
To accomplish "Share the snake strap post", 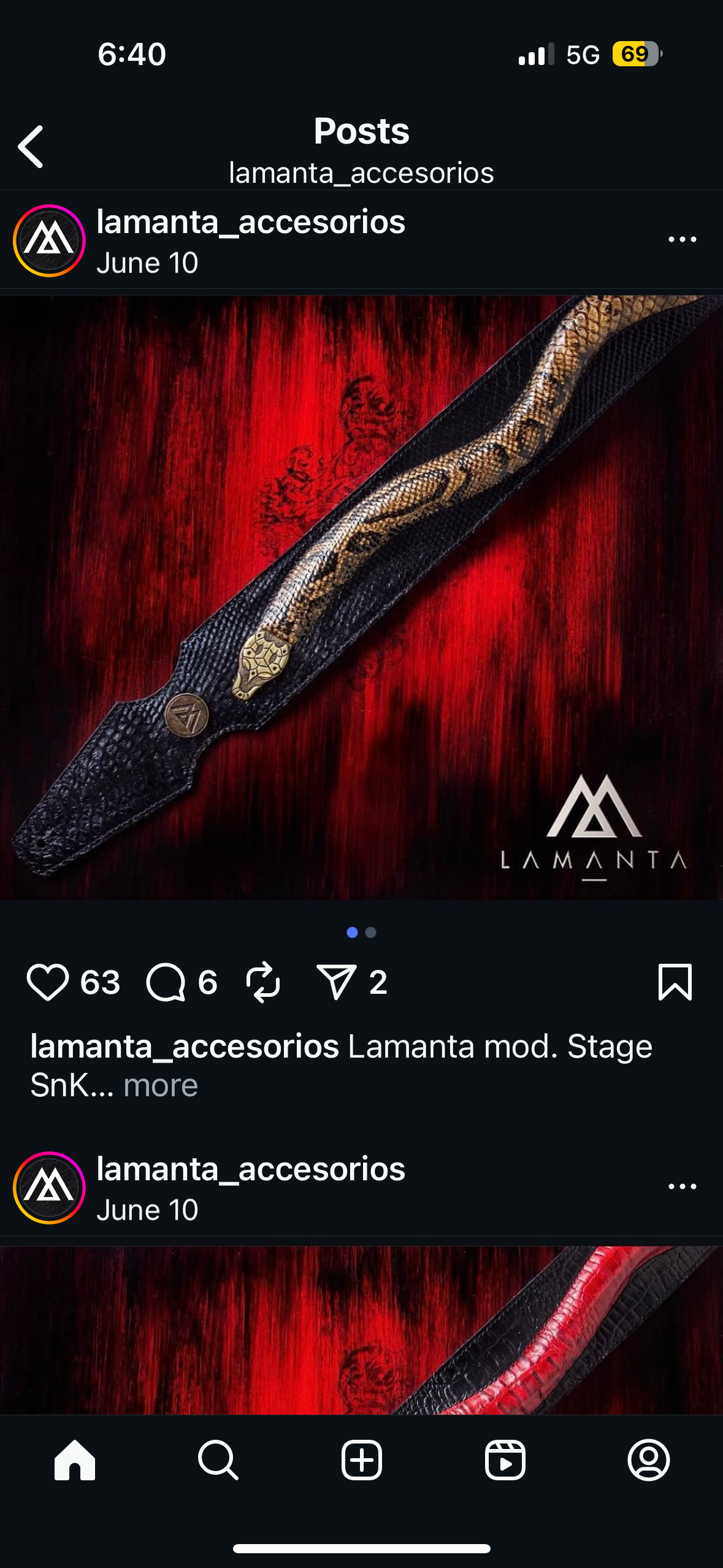I will click(335, 982).
